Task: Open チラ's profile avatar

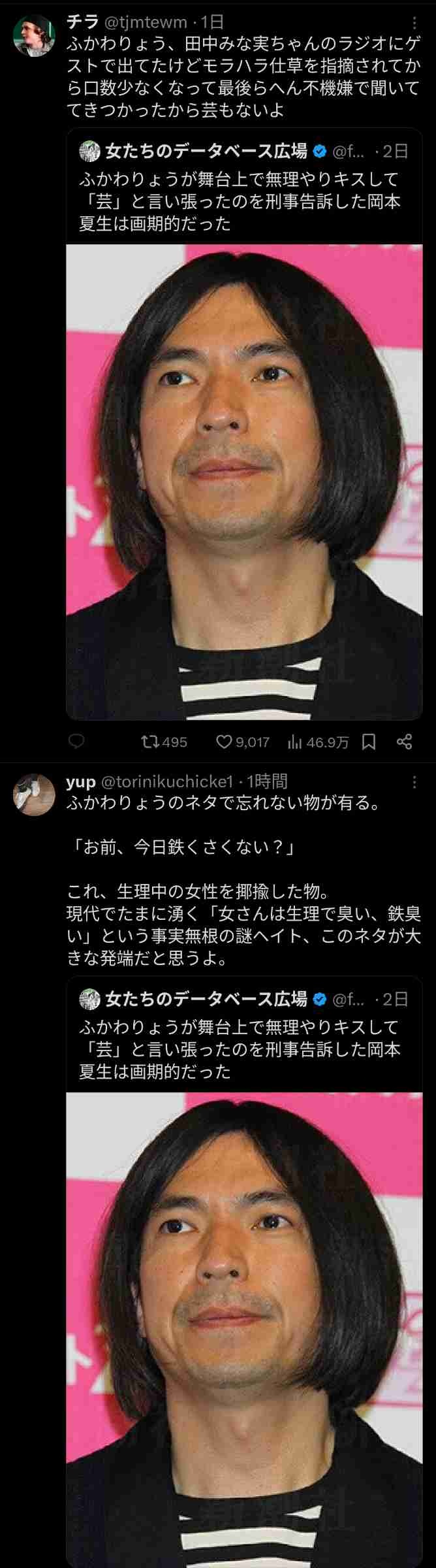Action: click(34, 37)
